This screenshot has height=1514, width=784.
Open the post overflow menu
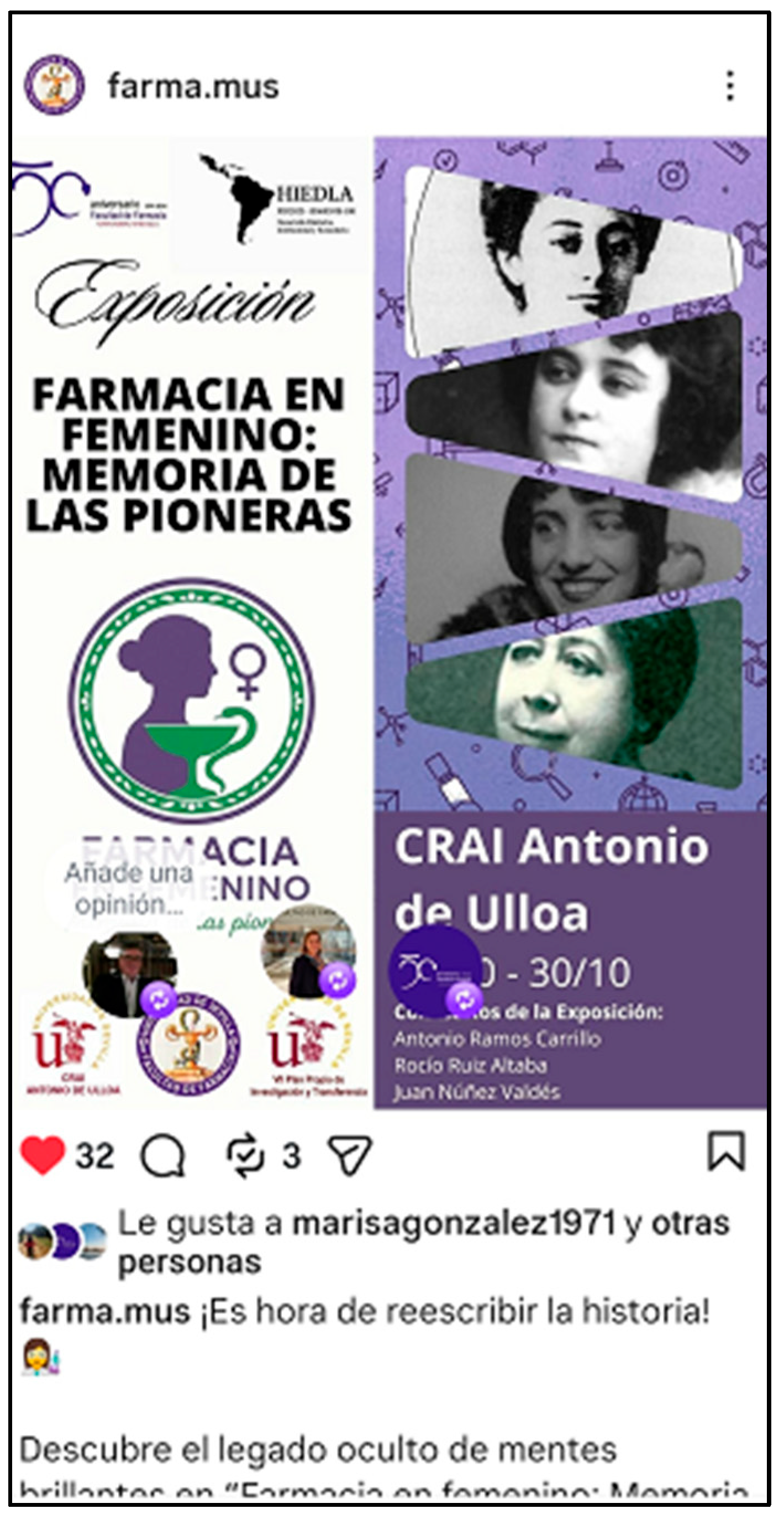(729, 86)
